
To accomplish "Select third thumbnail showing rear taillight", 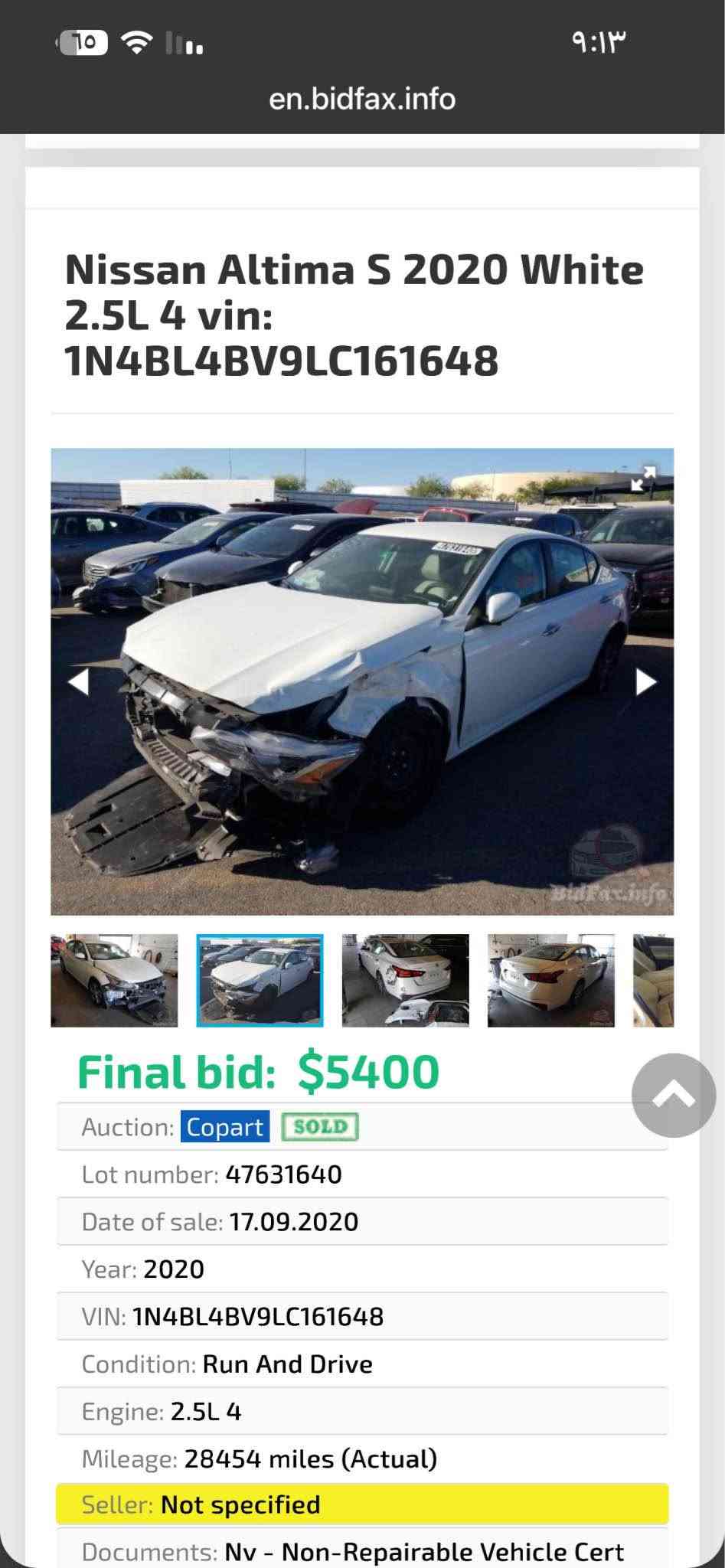I will pyautogui.click(x=405, y=980).
